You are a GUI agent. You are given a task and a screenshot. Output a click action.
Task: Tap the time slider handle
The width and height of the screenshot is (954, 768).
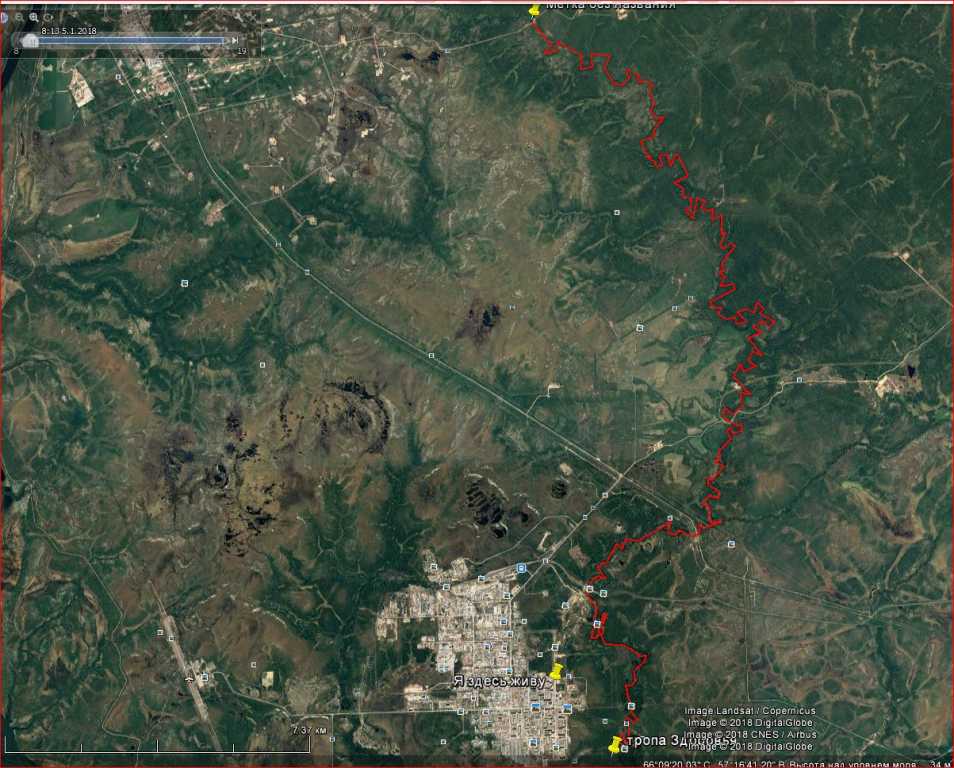(31, 40)
